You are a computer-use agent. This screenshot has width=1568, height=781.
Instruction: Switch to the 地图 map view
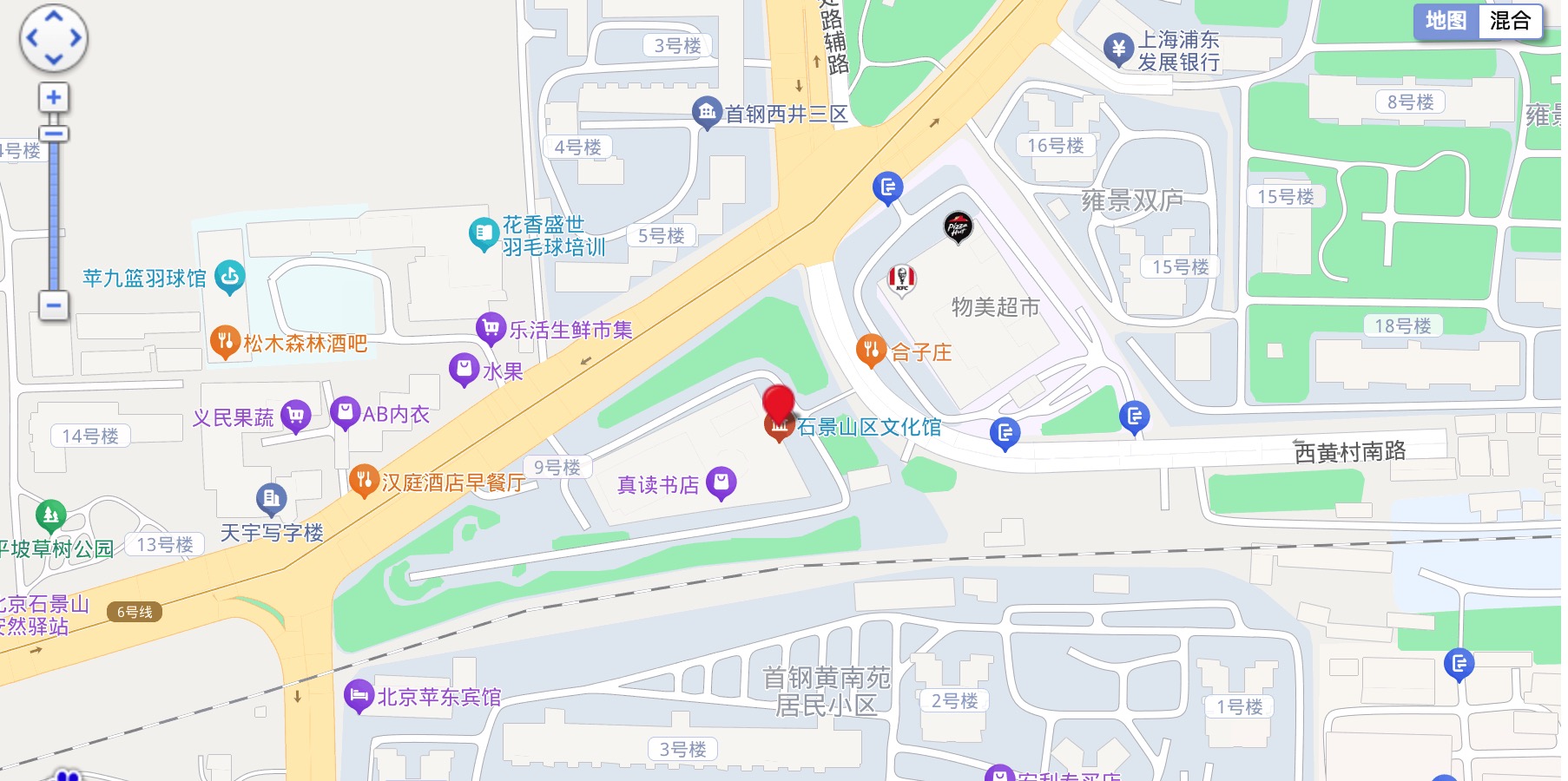point(1446,21)
